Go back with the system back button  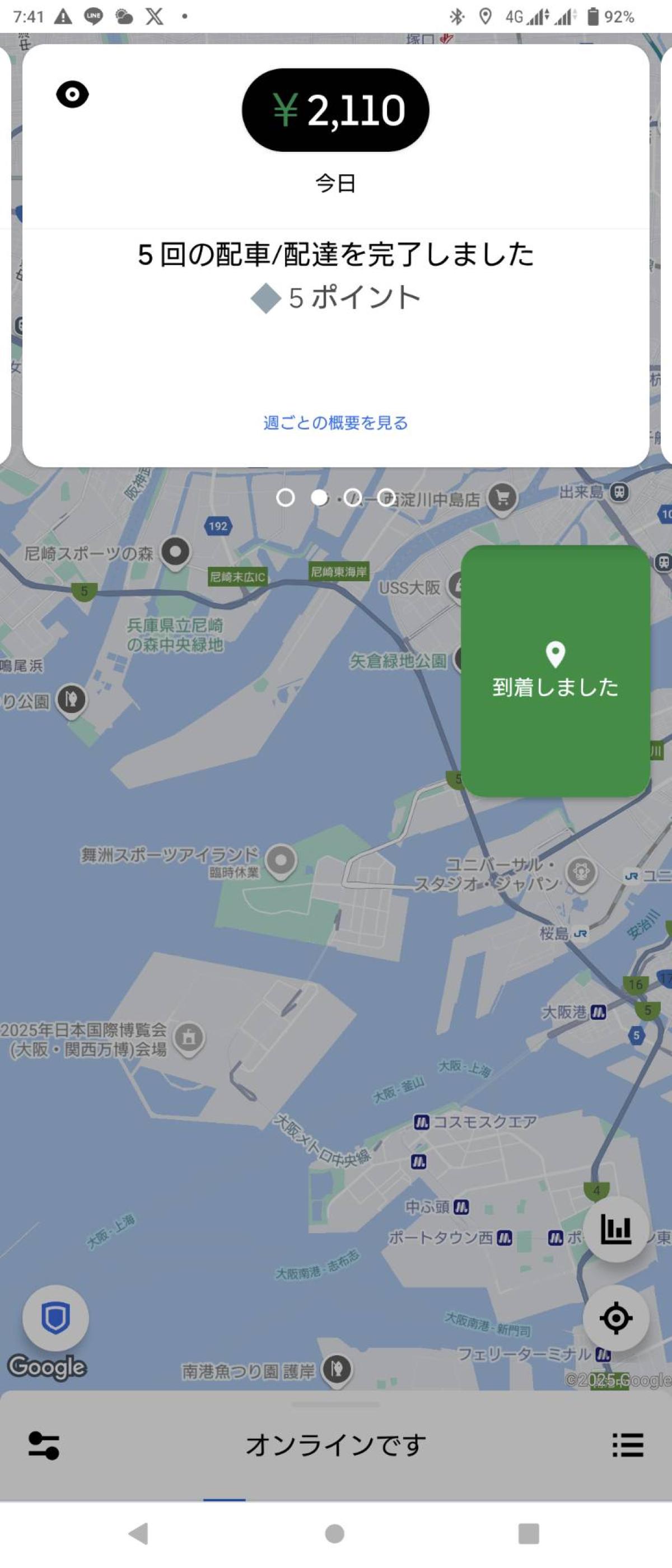tap(139, 1533)
